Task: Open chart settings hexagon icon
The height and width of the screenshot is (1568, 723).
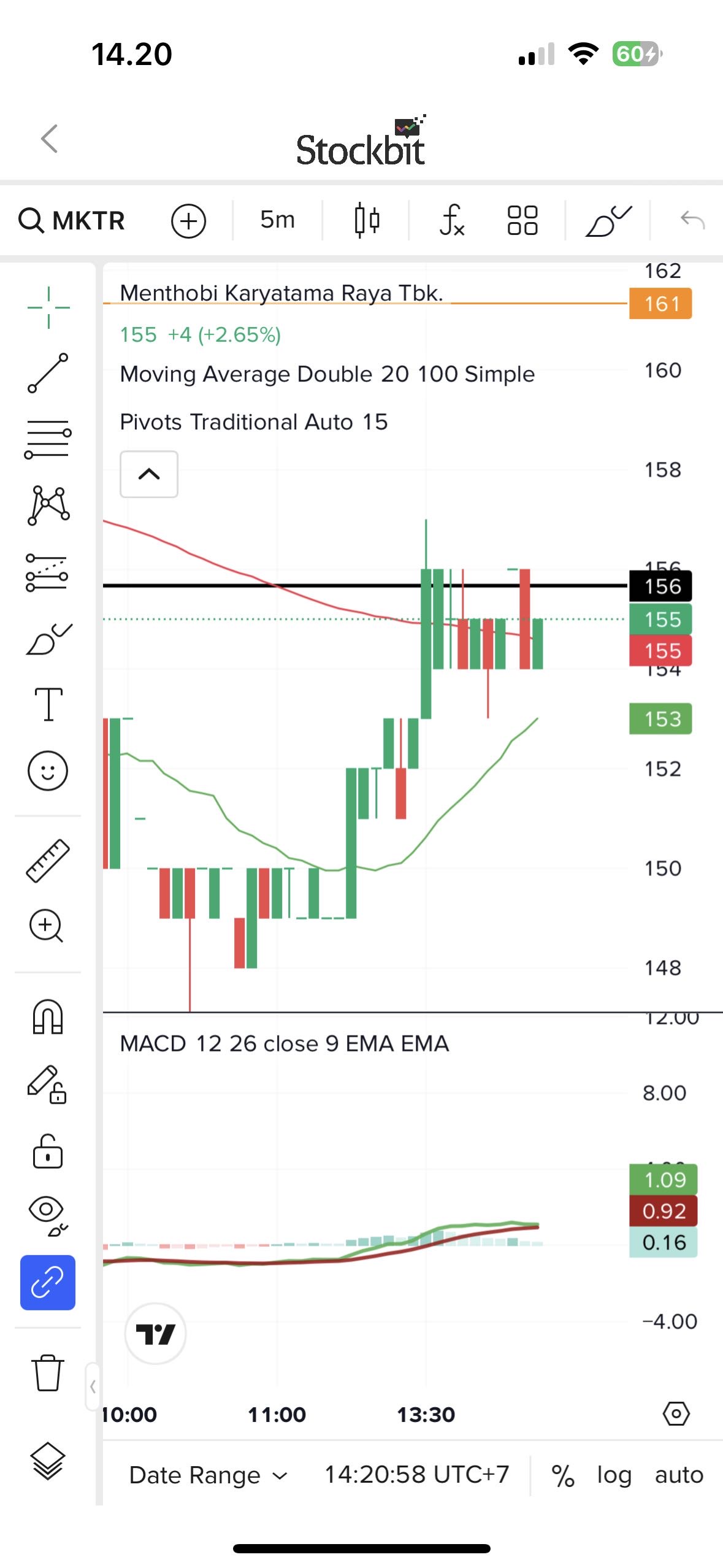Action: [x=676, y=1414]
